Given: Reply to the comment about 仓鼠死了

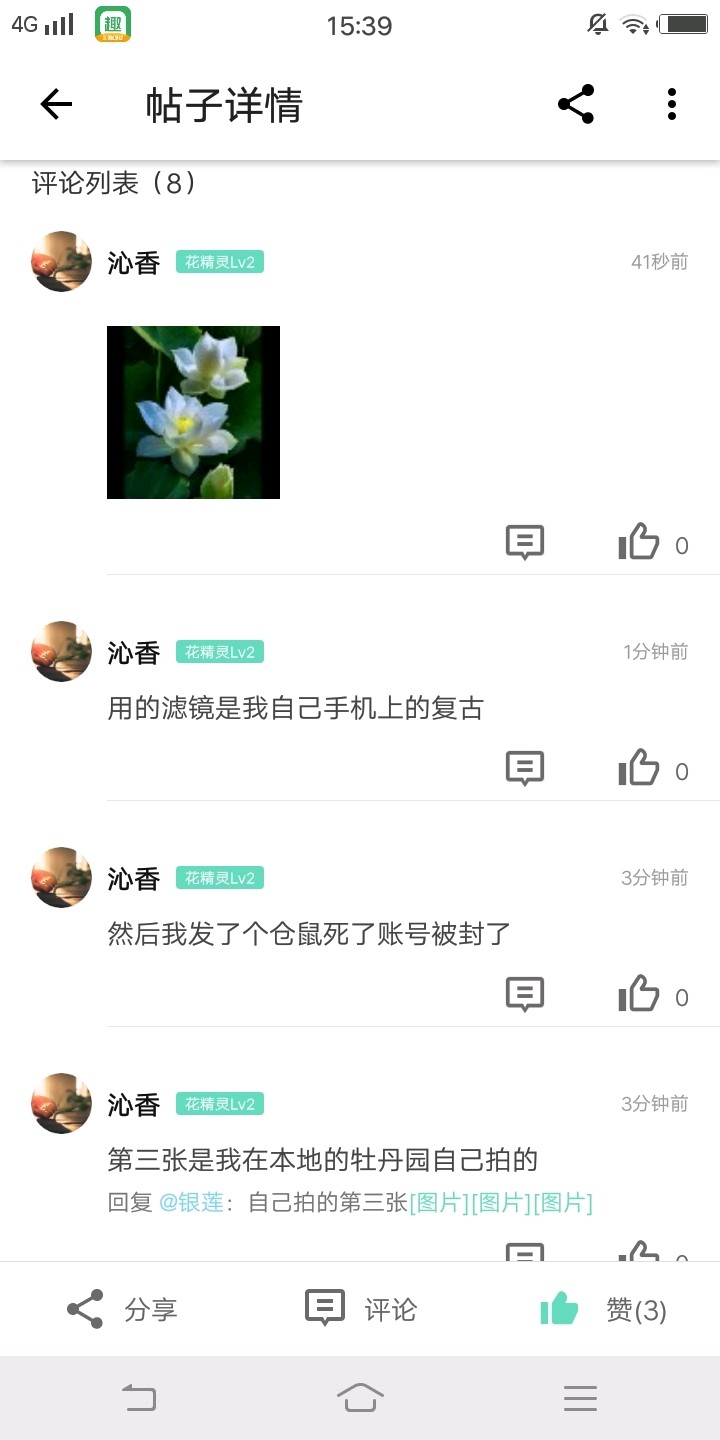Looking at the screenshot, I should click(525, 995).
